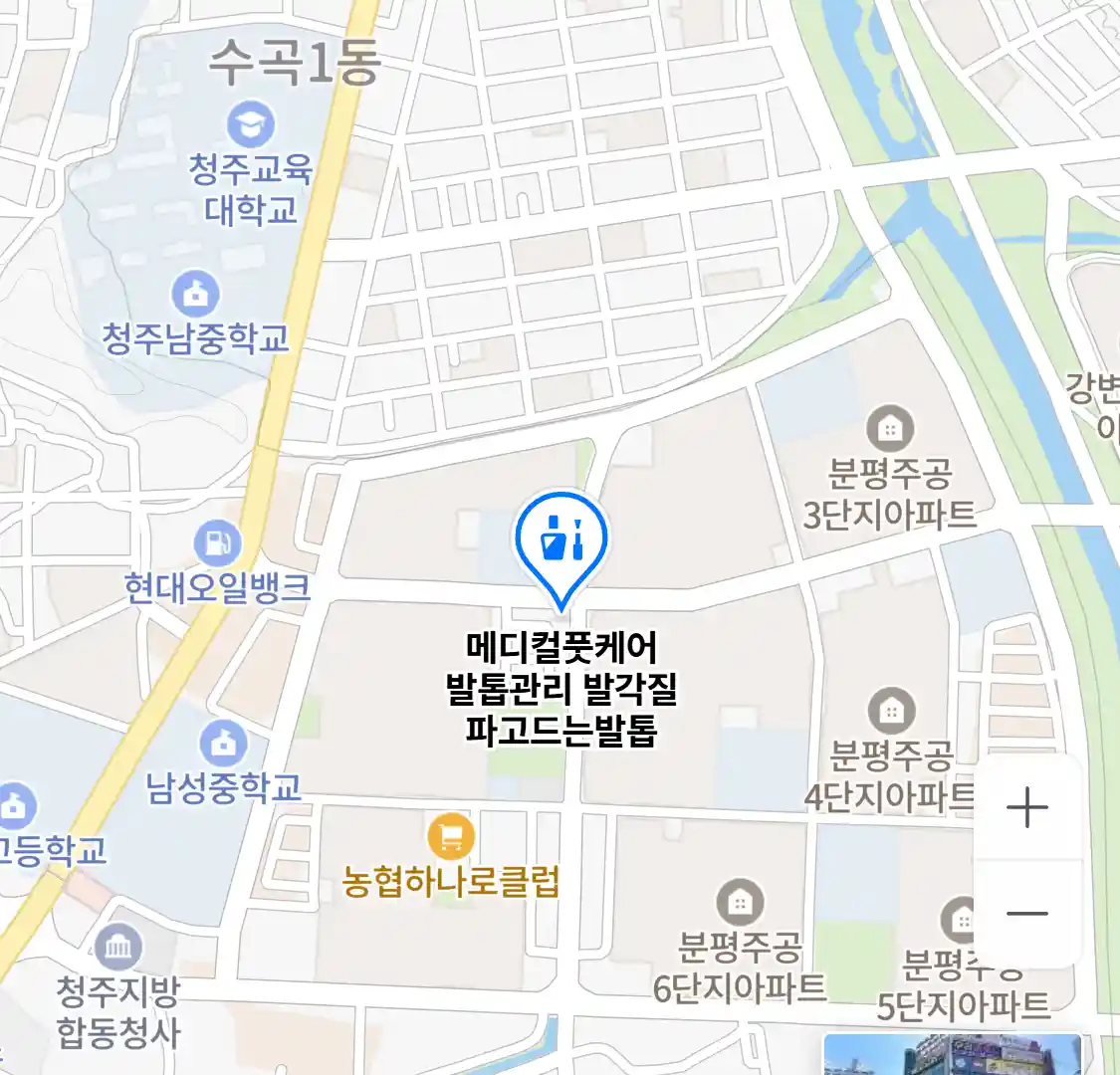This screenshot has width=1120, height=1075.
Task: Tap the 청주지방합동청사 building marker
Action: point(118,948)
